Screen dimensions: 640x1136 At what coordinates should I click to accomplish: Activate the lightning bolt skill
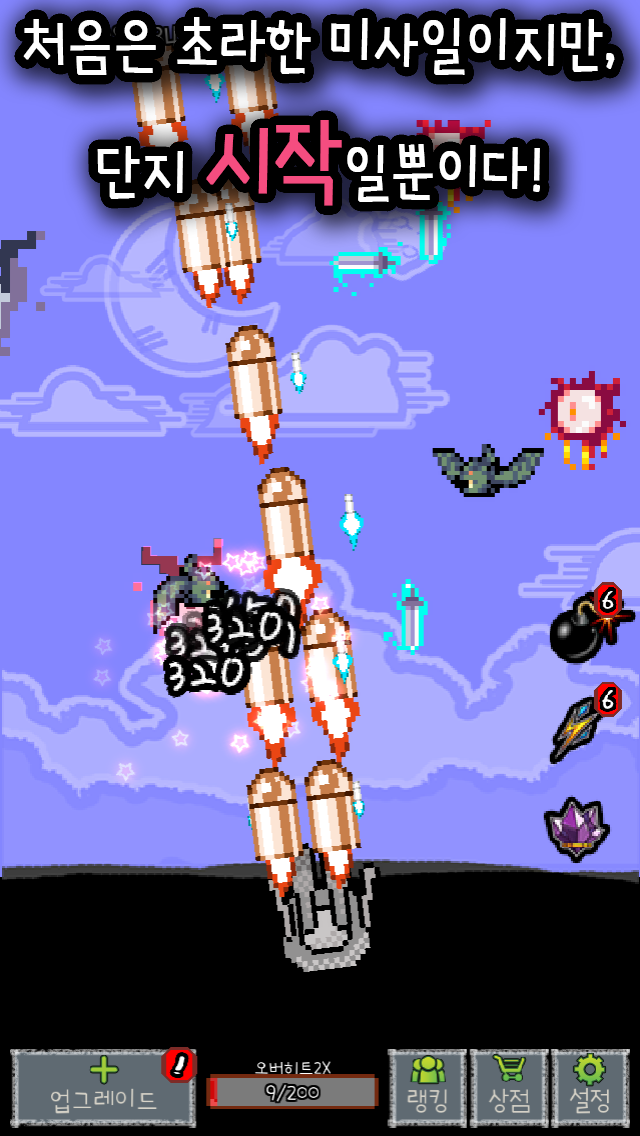point(584,723)
